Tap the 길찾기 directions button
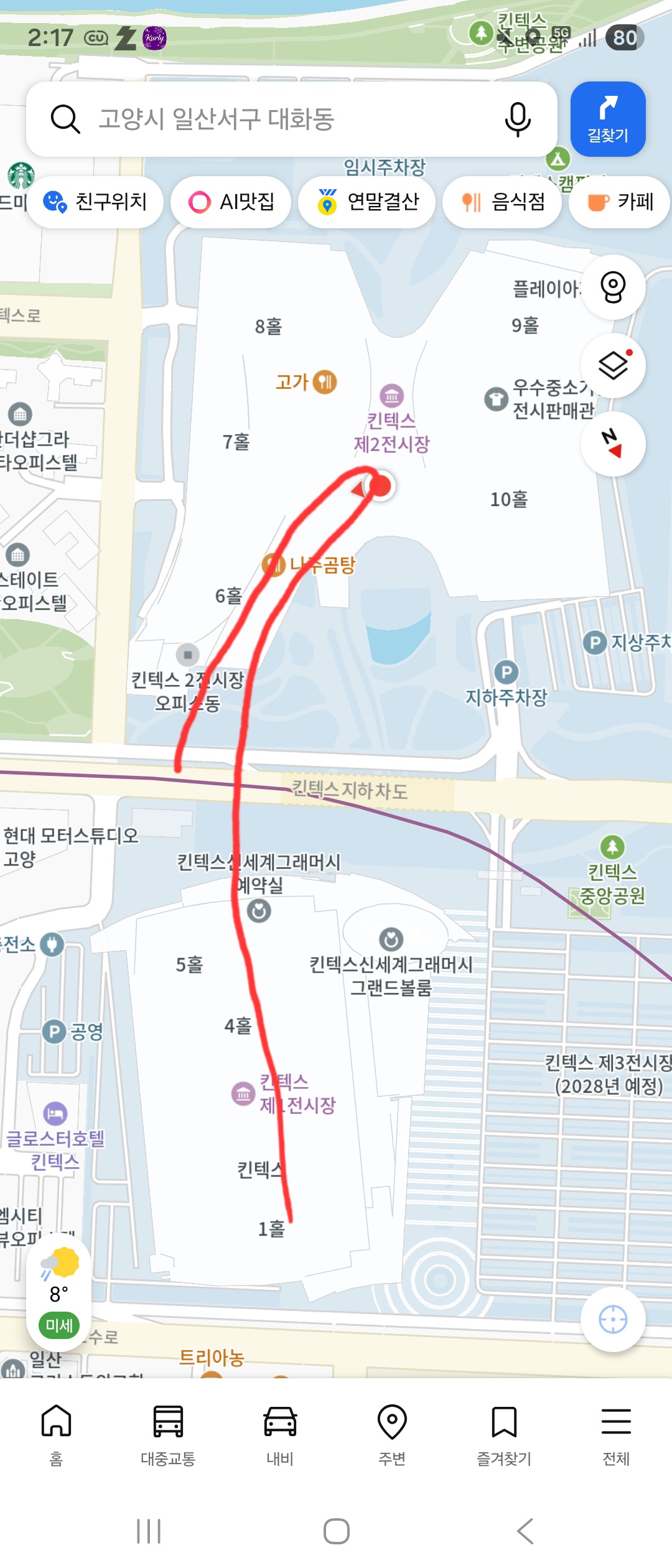The image size is (672, 1568). pos(607,119)
